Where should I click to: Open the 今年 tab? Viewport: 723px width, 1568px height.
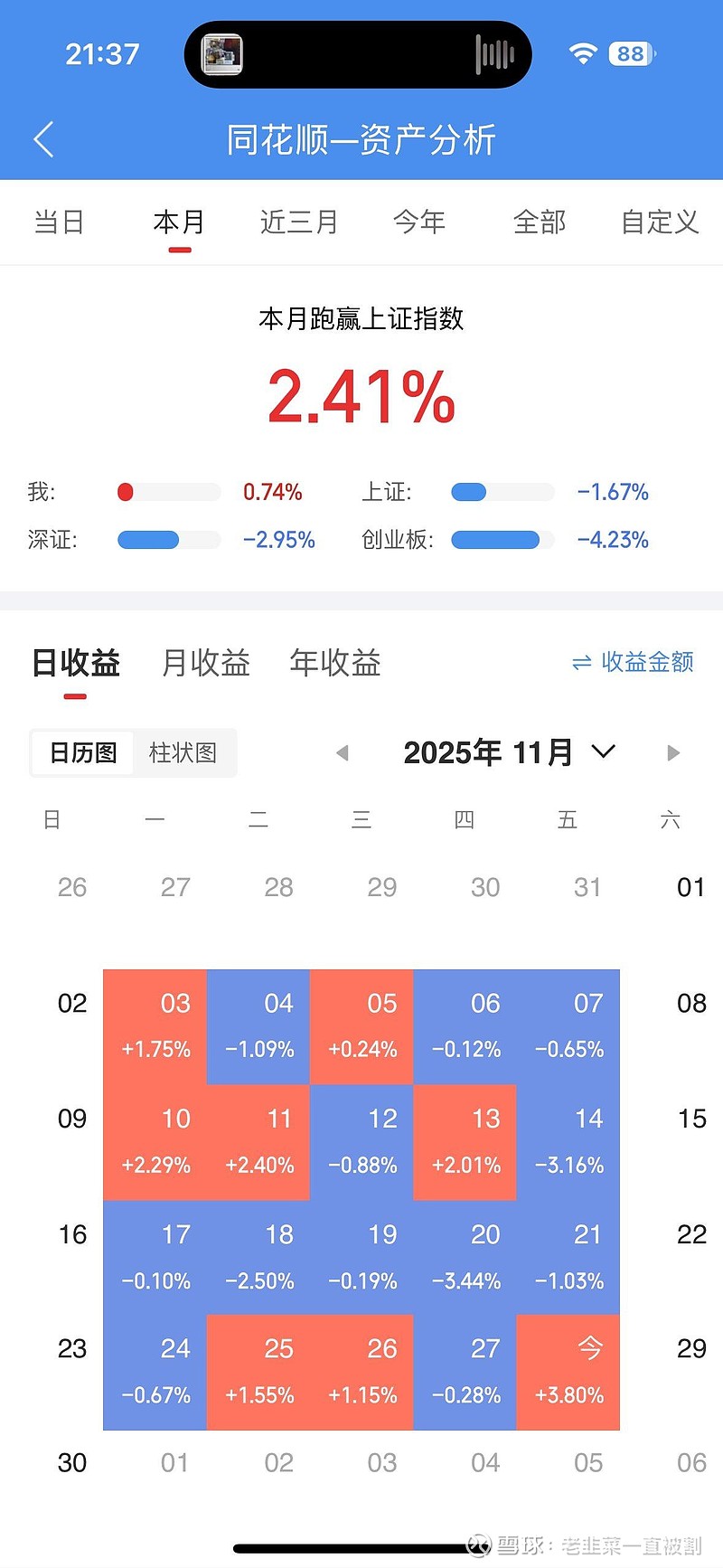pos(419,222)
